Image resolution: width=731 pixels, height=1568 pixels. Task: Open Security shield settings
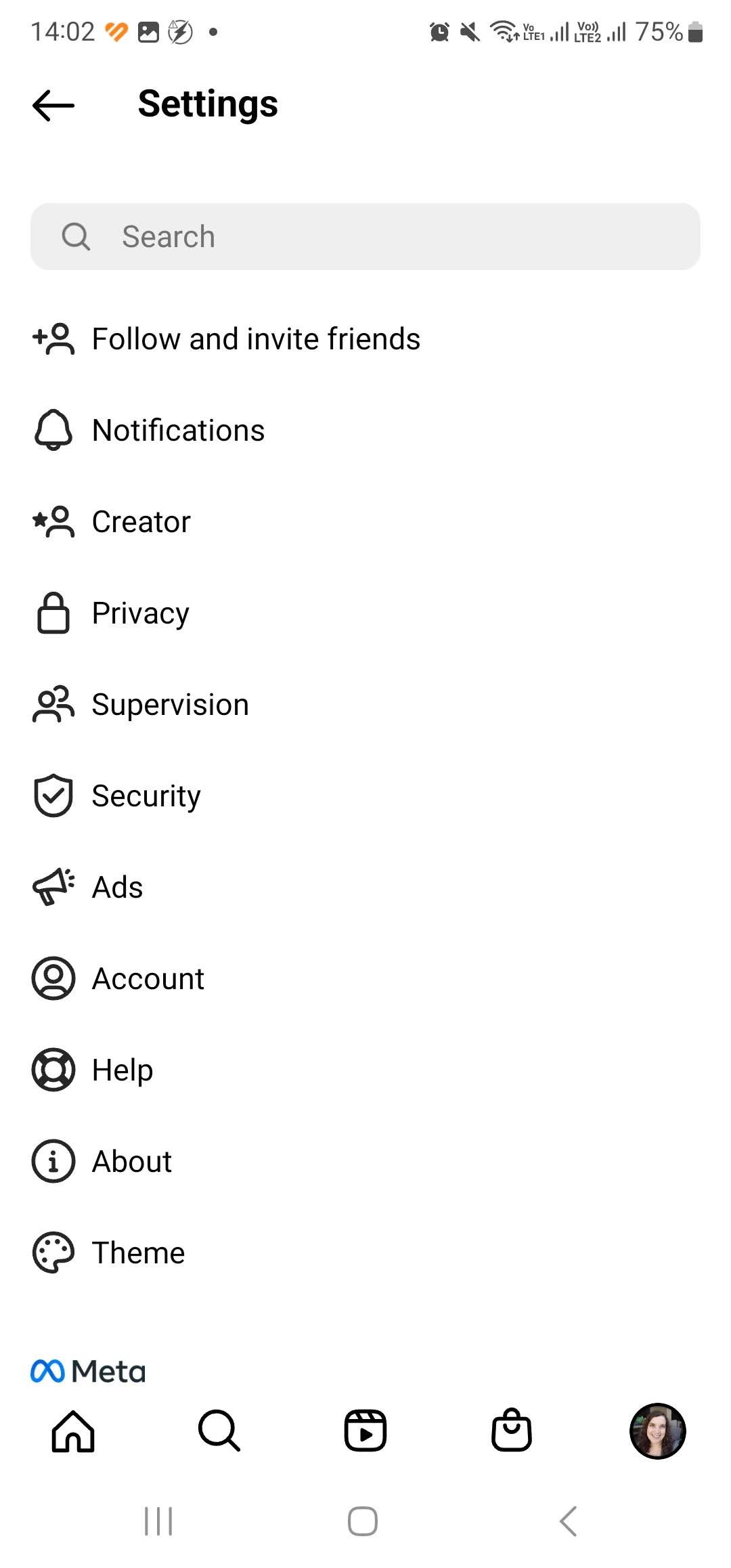point(53,796)
